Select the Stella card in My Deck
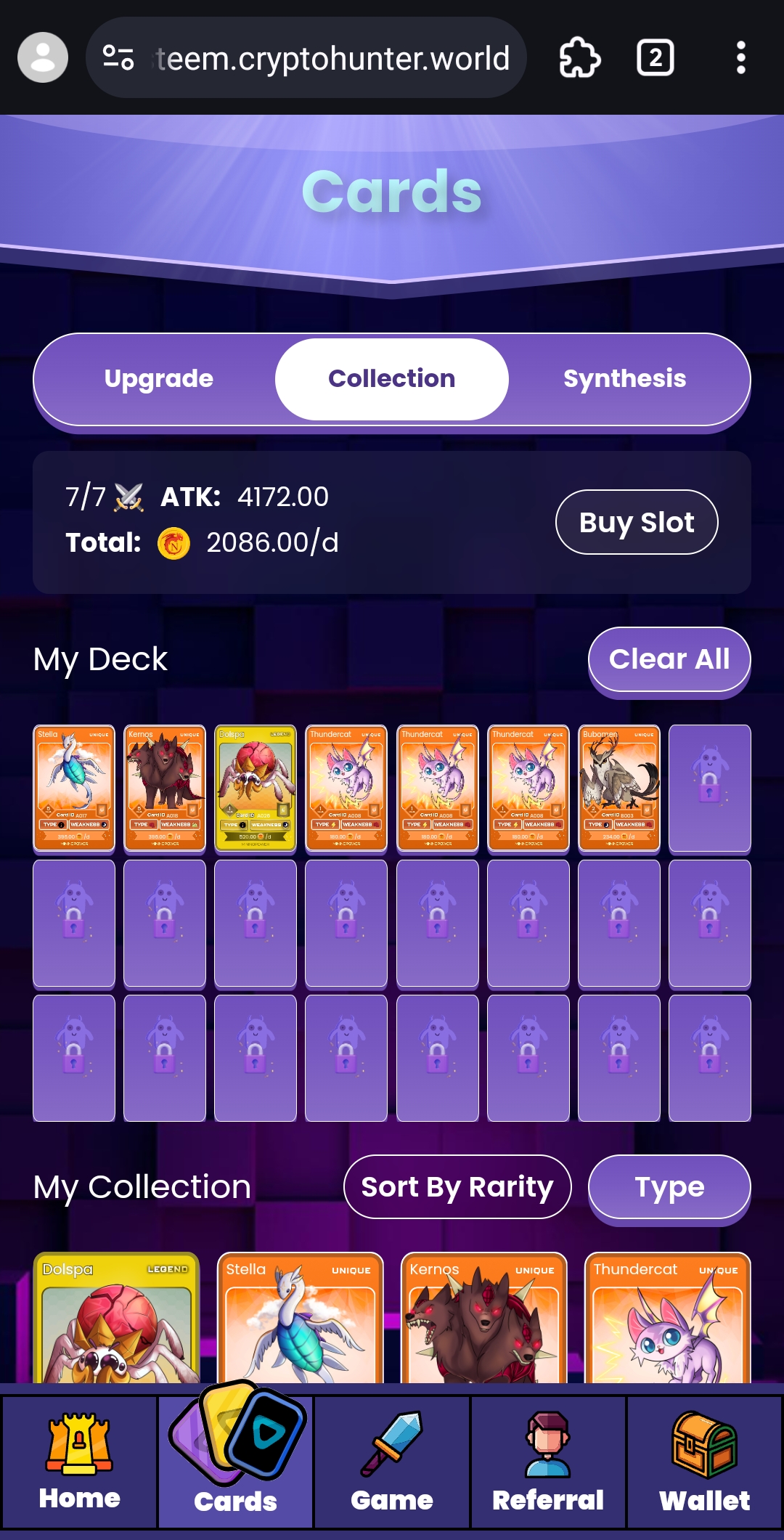 pyautogui.click(x=74, y=788)
